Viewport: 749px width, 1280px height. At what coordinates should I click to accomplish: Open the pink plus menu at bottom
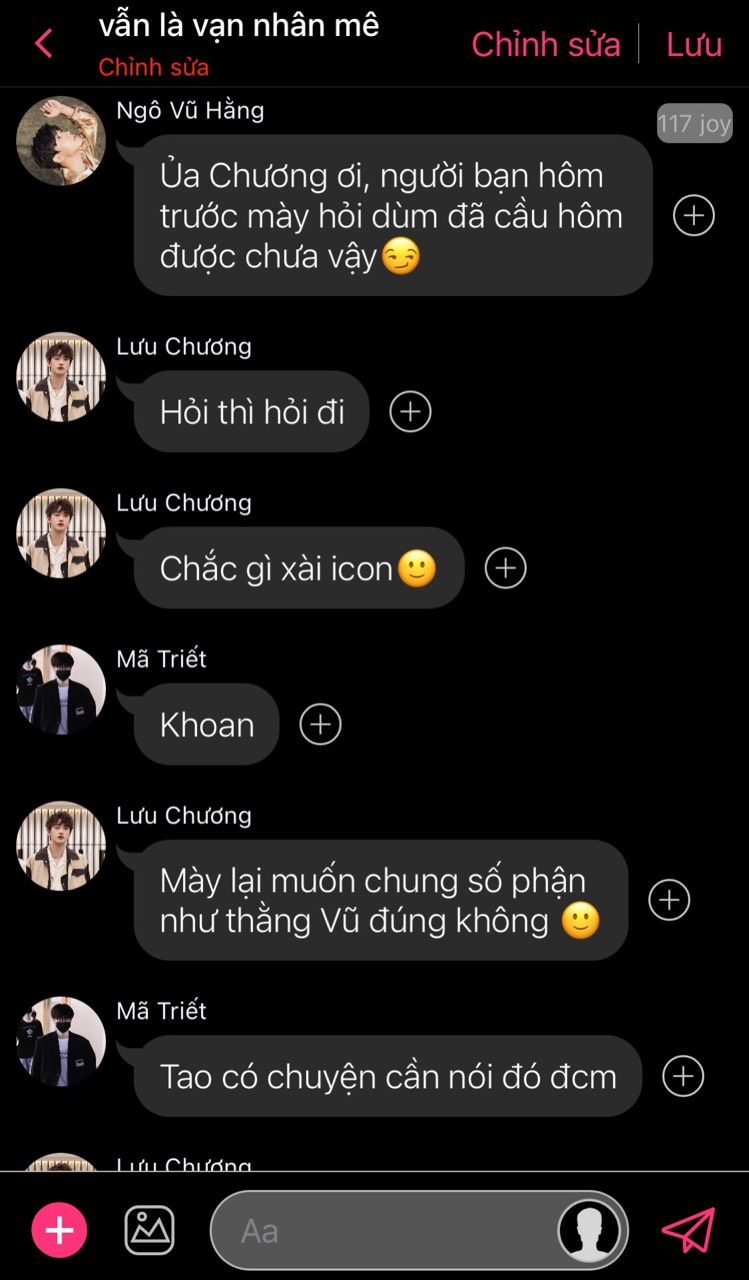click(x=60, y=1230)
